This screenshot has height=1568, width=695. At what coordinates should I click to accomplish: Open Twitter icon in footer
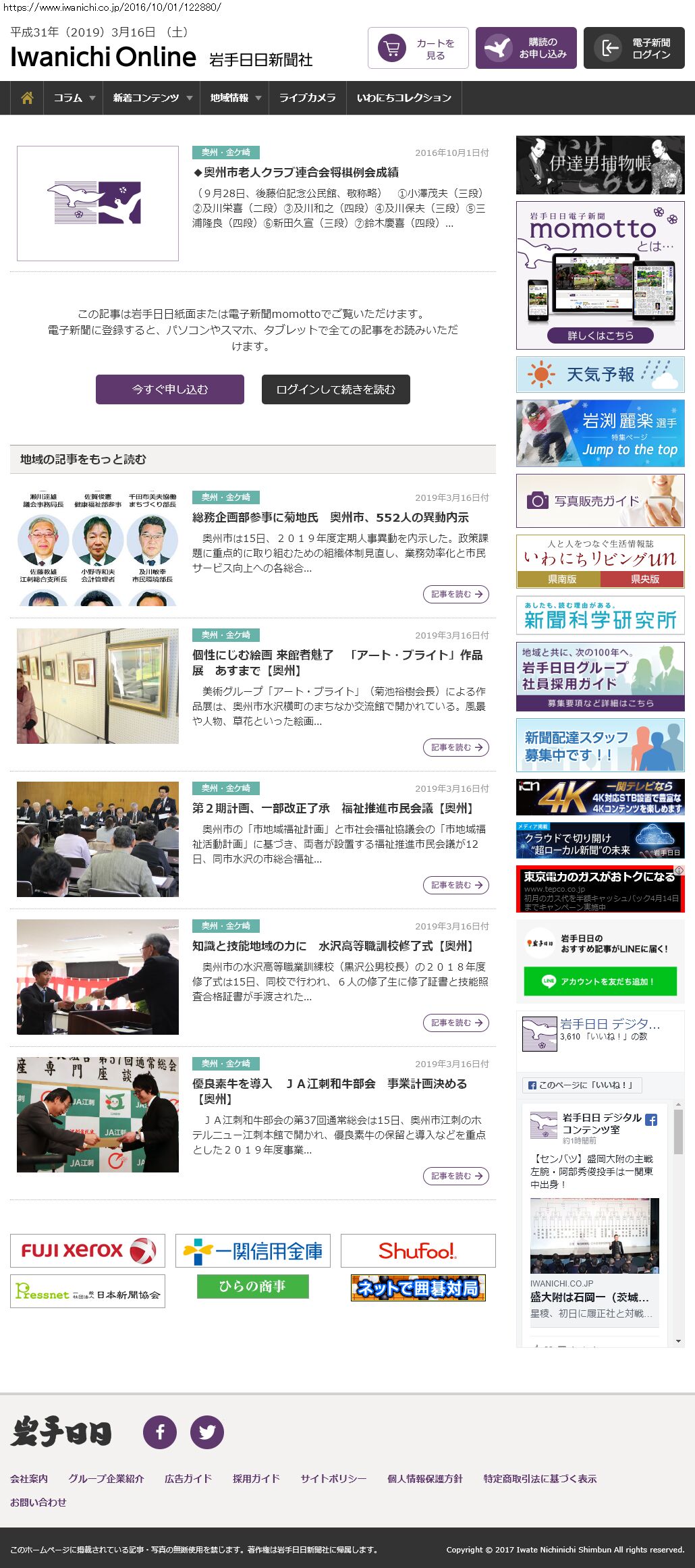pos(206,1432)
